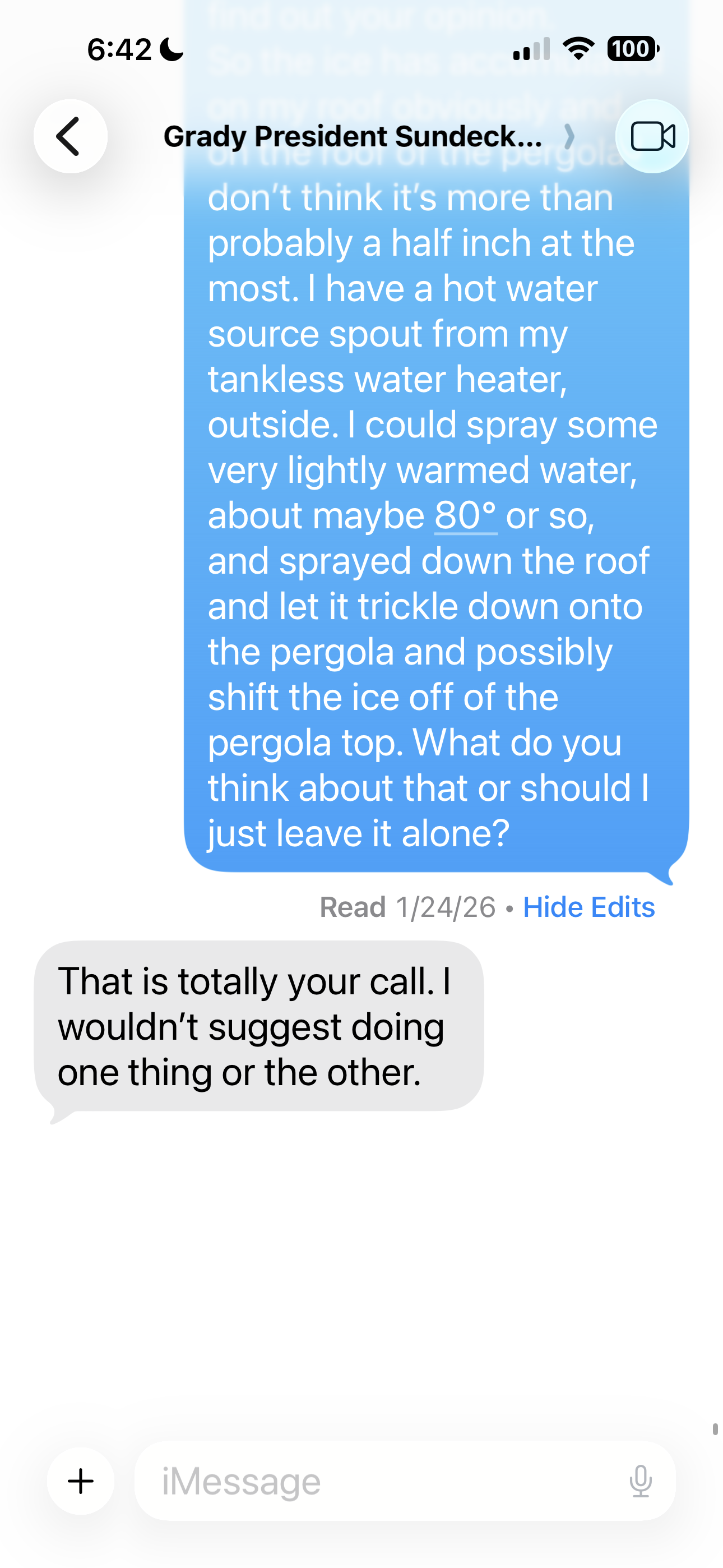Start a FaceTime video call
723x1568 pixels.
(652, 136)
